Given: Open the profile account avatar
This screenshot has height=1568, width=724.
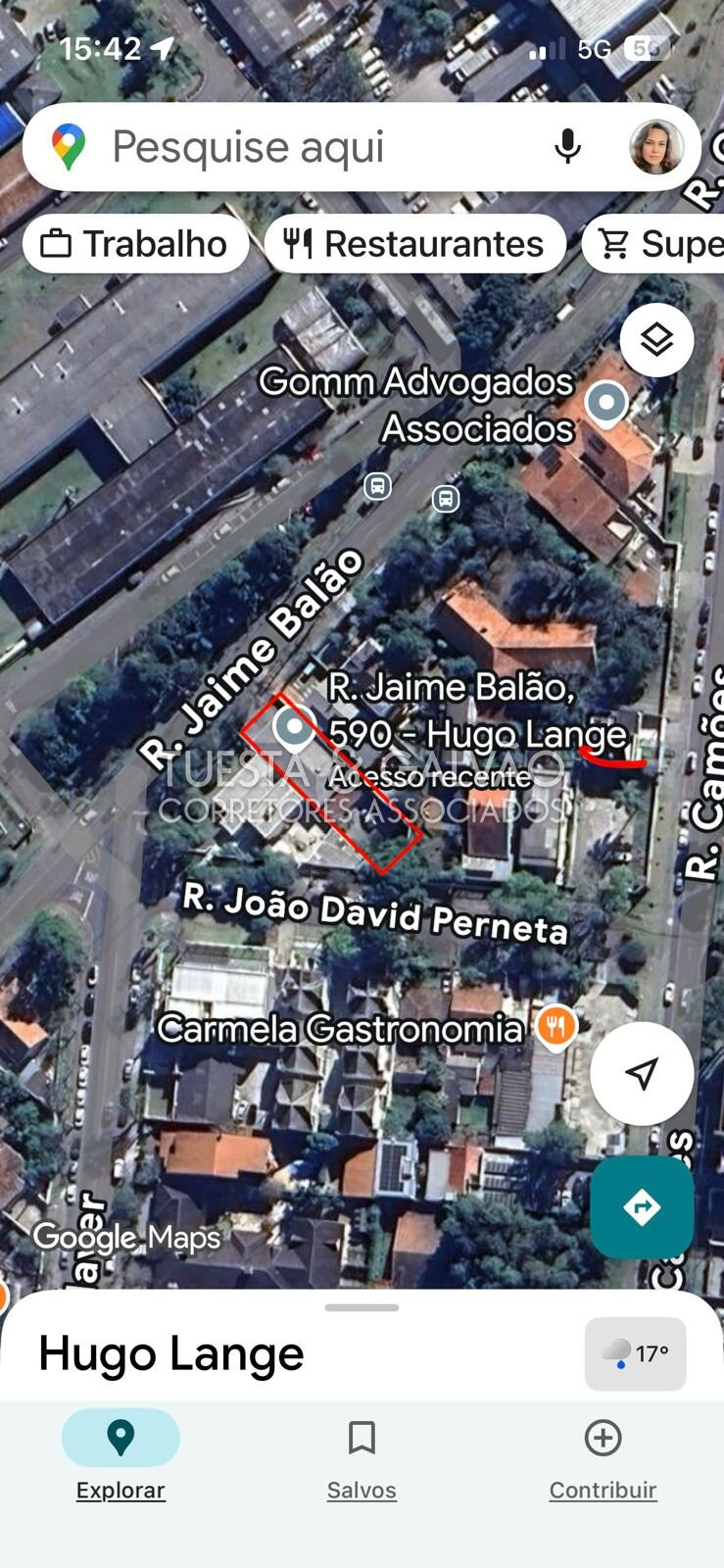Looking at the screenshot, I should click(655, 147).
